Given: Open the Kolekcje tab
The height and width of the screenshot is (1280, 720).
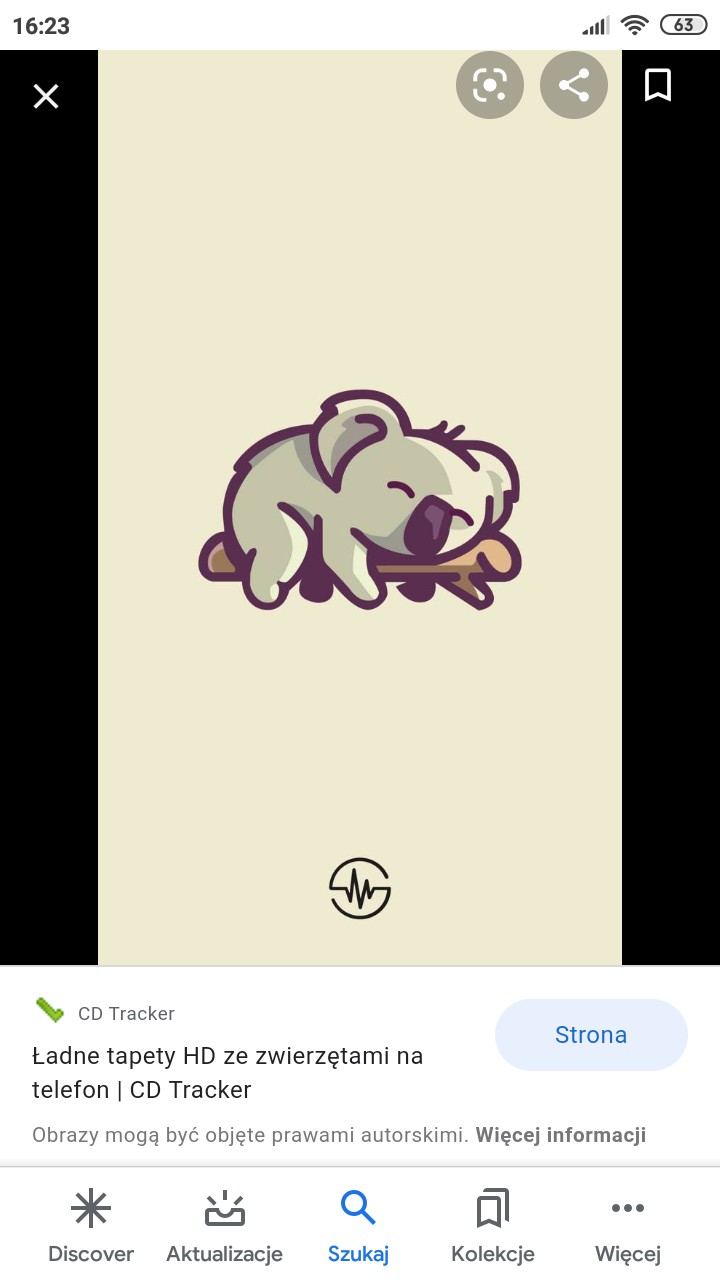Looking at the screenshot, I should 493,1226.
